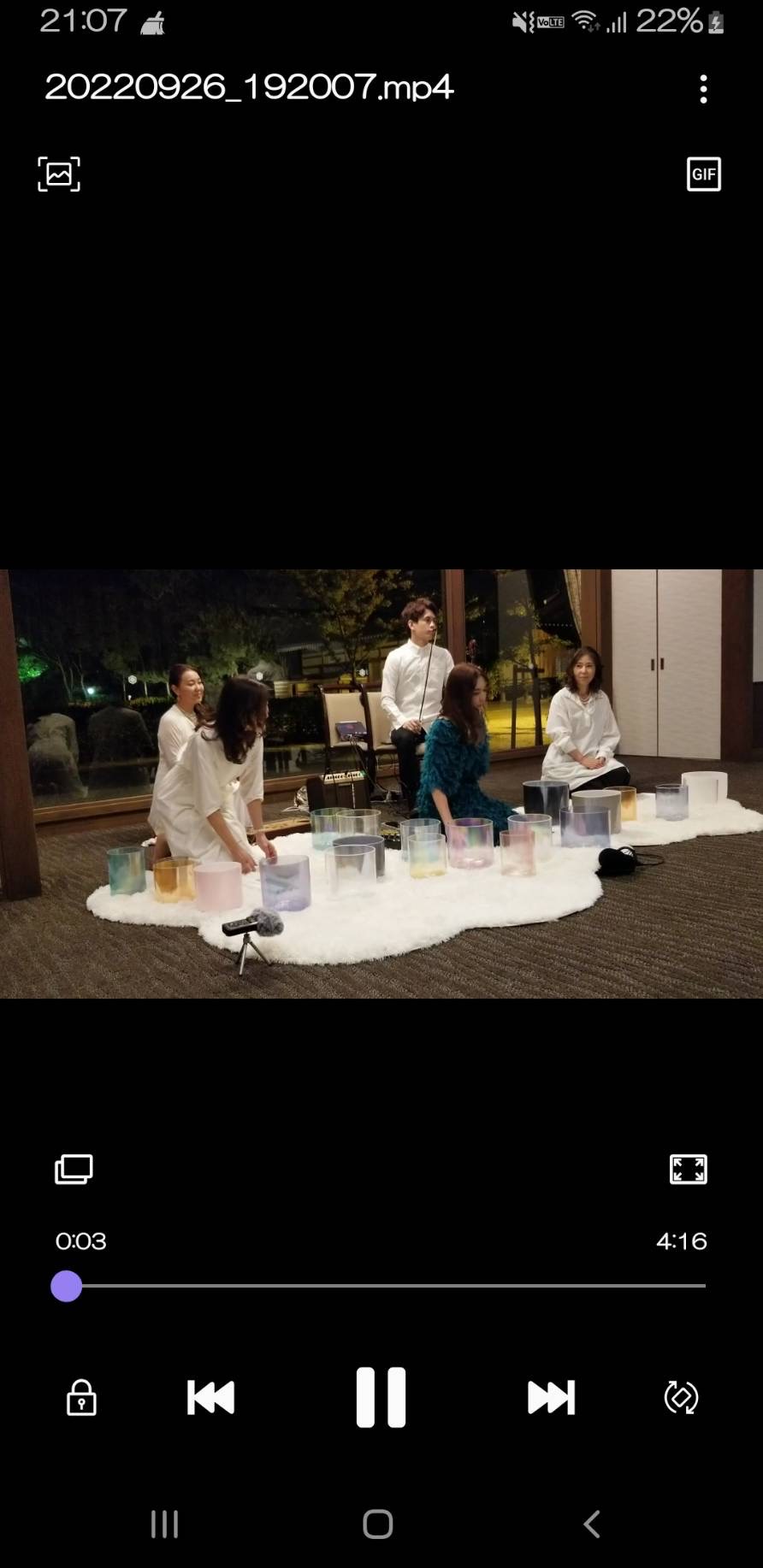This screenshot has height=1568, width=763.
Task: Switch video to full screen
Action: 688,1169
